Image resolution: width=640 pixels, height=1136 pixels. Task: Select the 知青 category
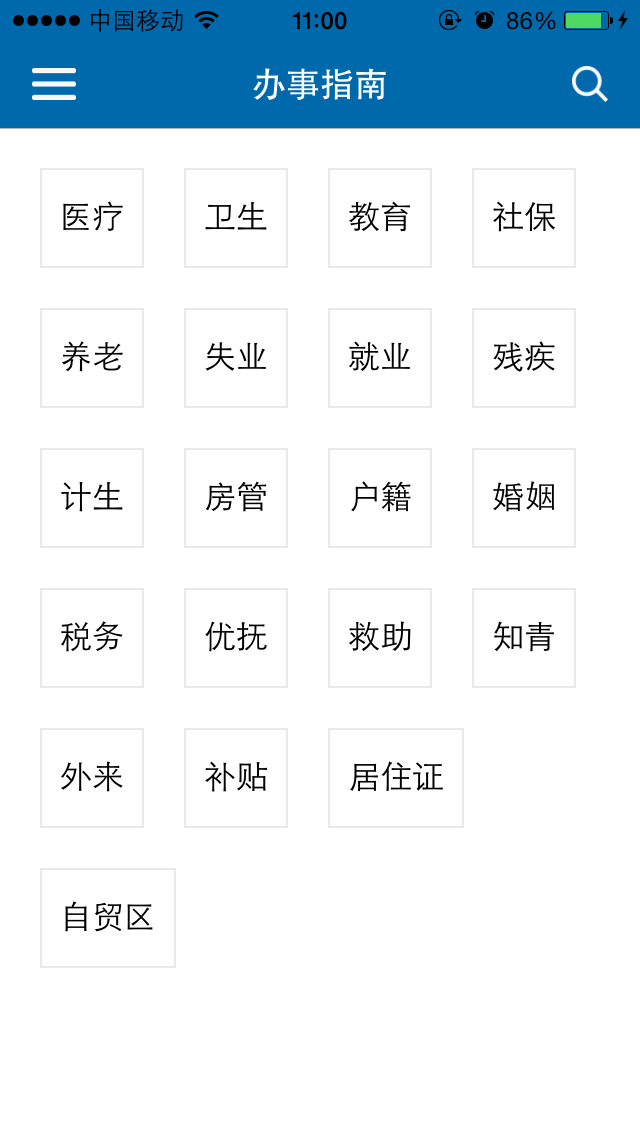tap(524, 638)
